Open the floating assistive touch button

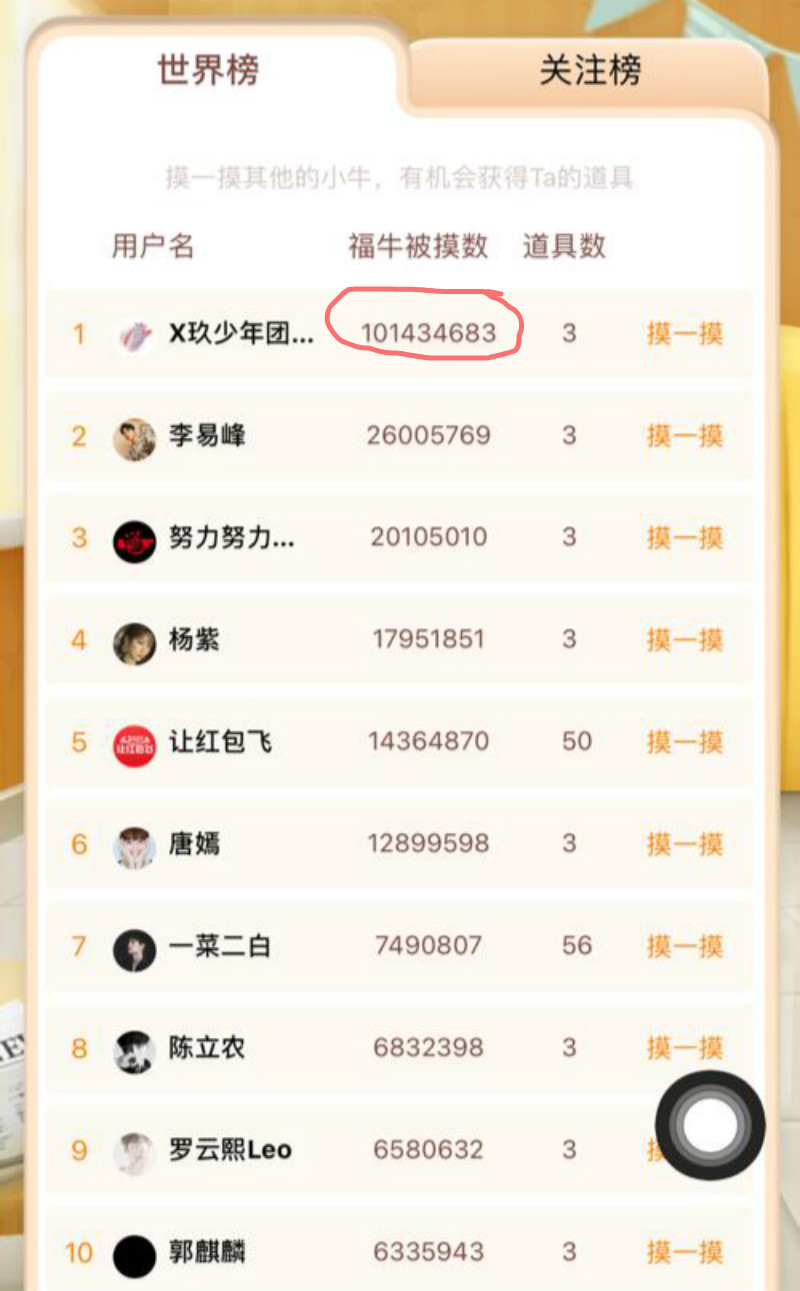[x=710, y=1124]
